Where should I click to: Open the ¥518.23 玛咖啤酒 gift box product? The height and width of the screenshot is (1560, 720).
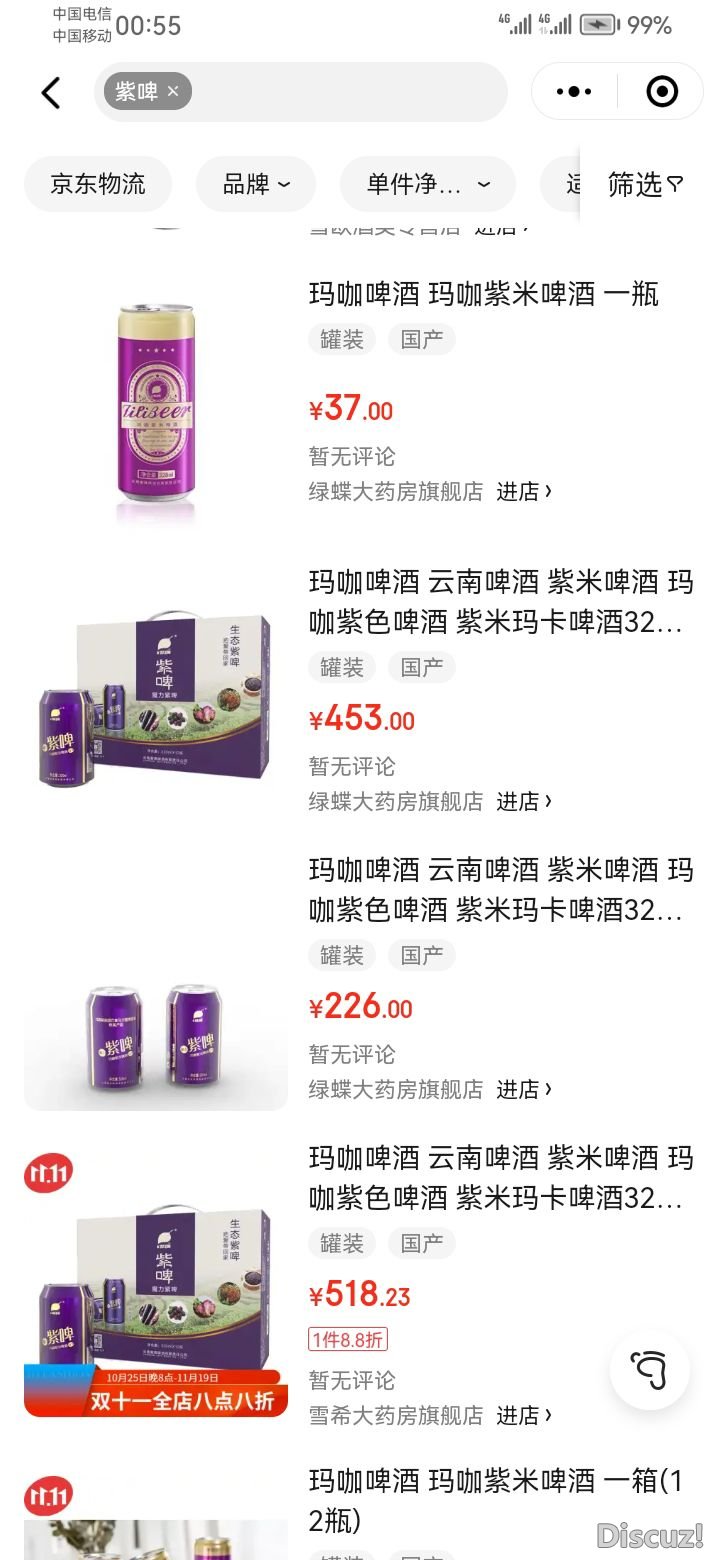500,1177
